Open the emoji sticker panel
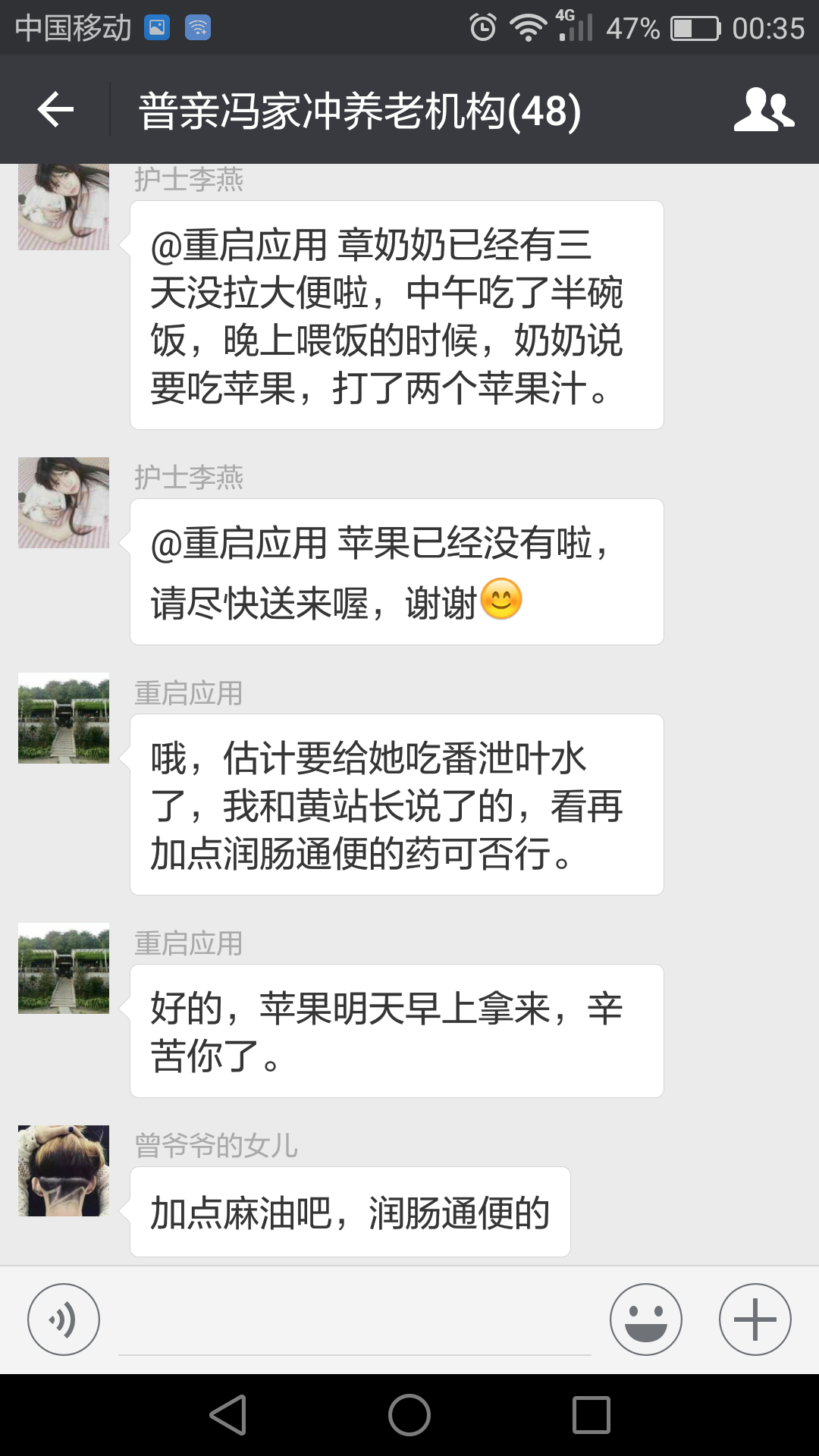Image resolution: width=819 pixels, height=1456 pixels. [645, 1319]
